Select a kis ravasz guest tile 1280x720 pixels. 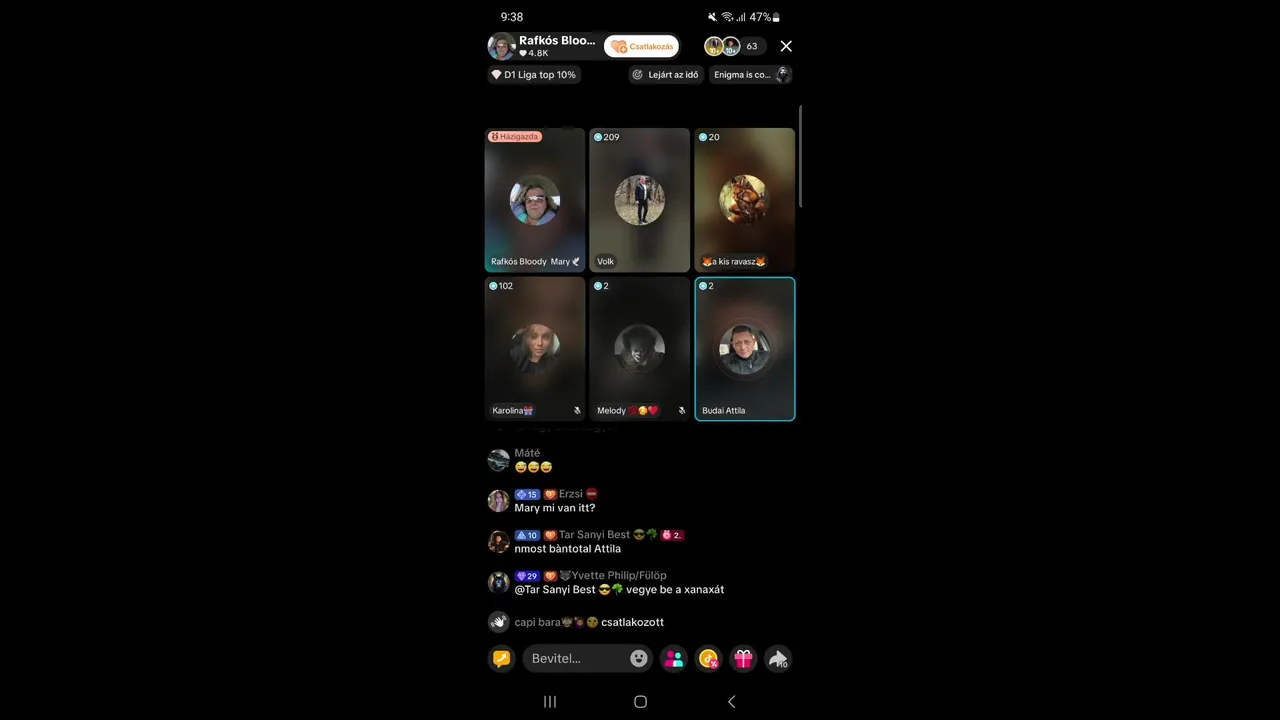click(744, 200)
